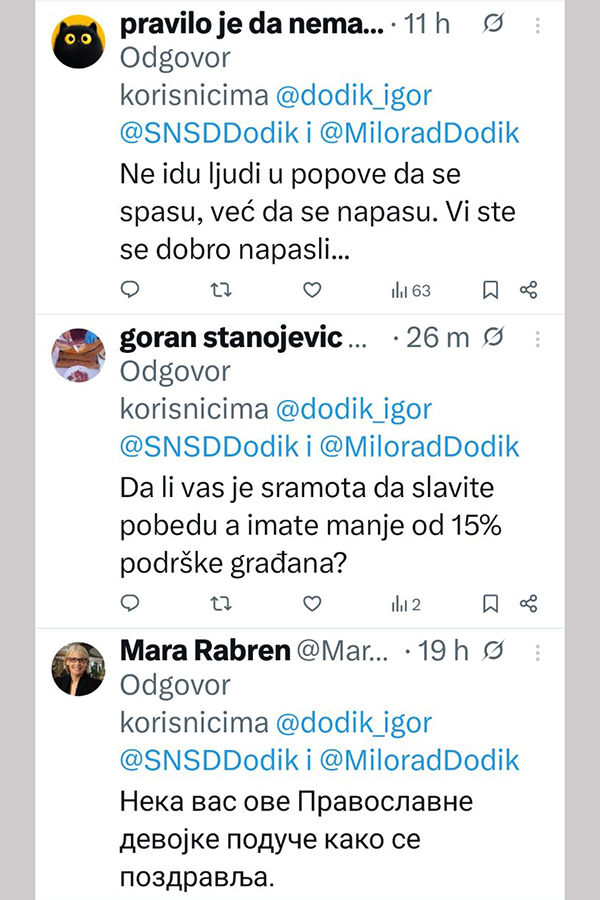Open Mara Rabren's profile photo
Image resolution: width=600 pixels, height=900 pixels.
coord(79,669)
